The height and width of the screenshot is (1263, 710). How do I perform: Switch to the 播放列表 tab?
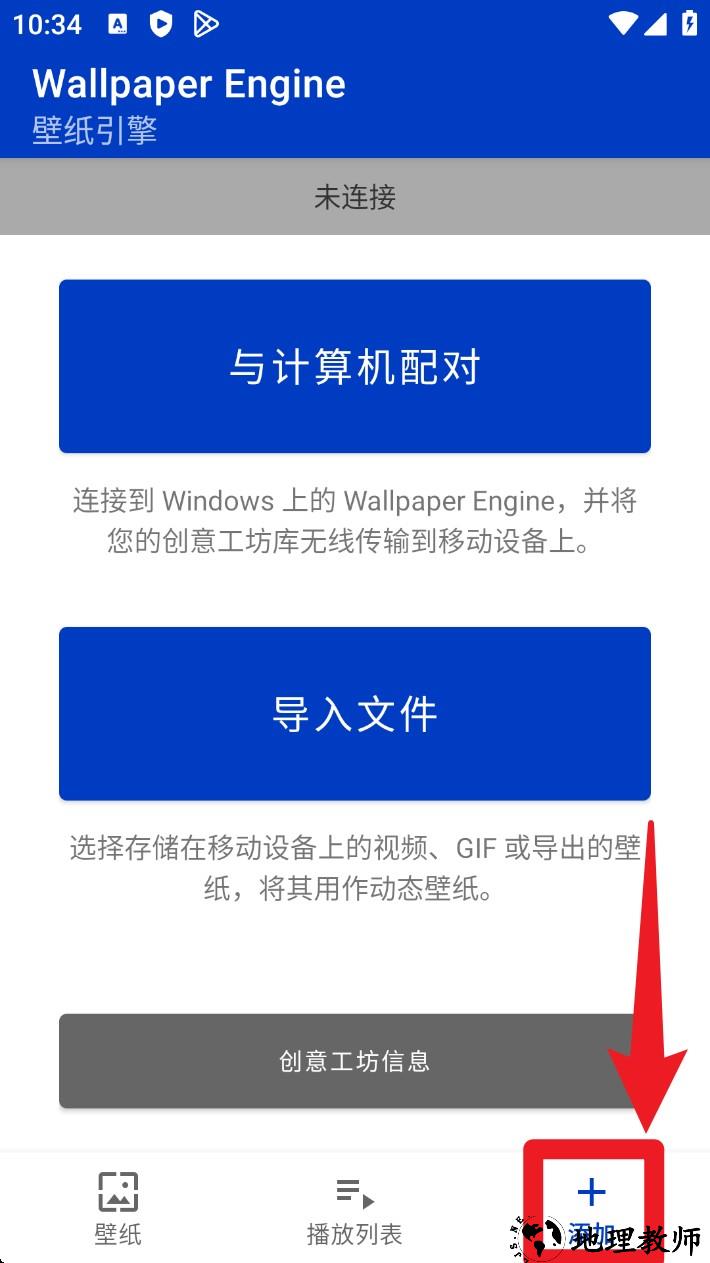[x=355, y=1208]
